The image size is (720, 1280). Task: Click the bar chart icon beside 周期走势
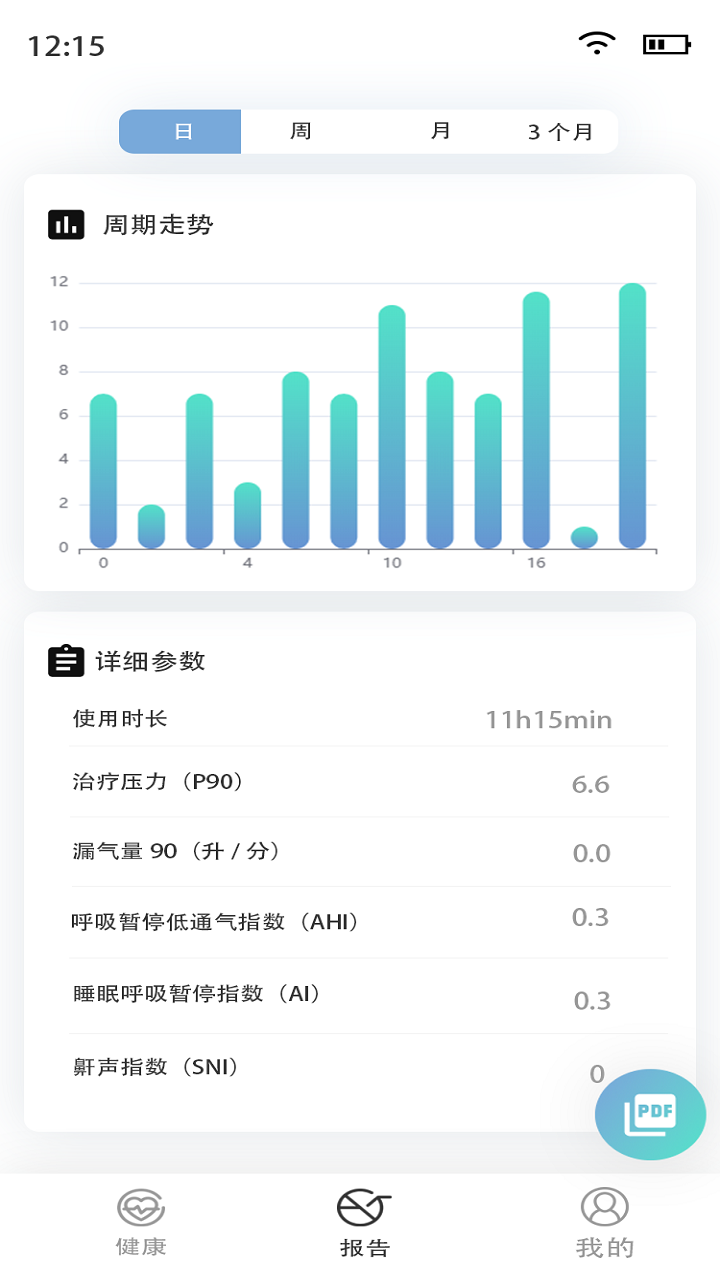click(66, 225)
